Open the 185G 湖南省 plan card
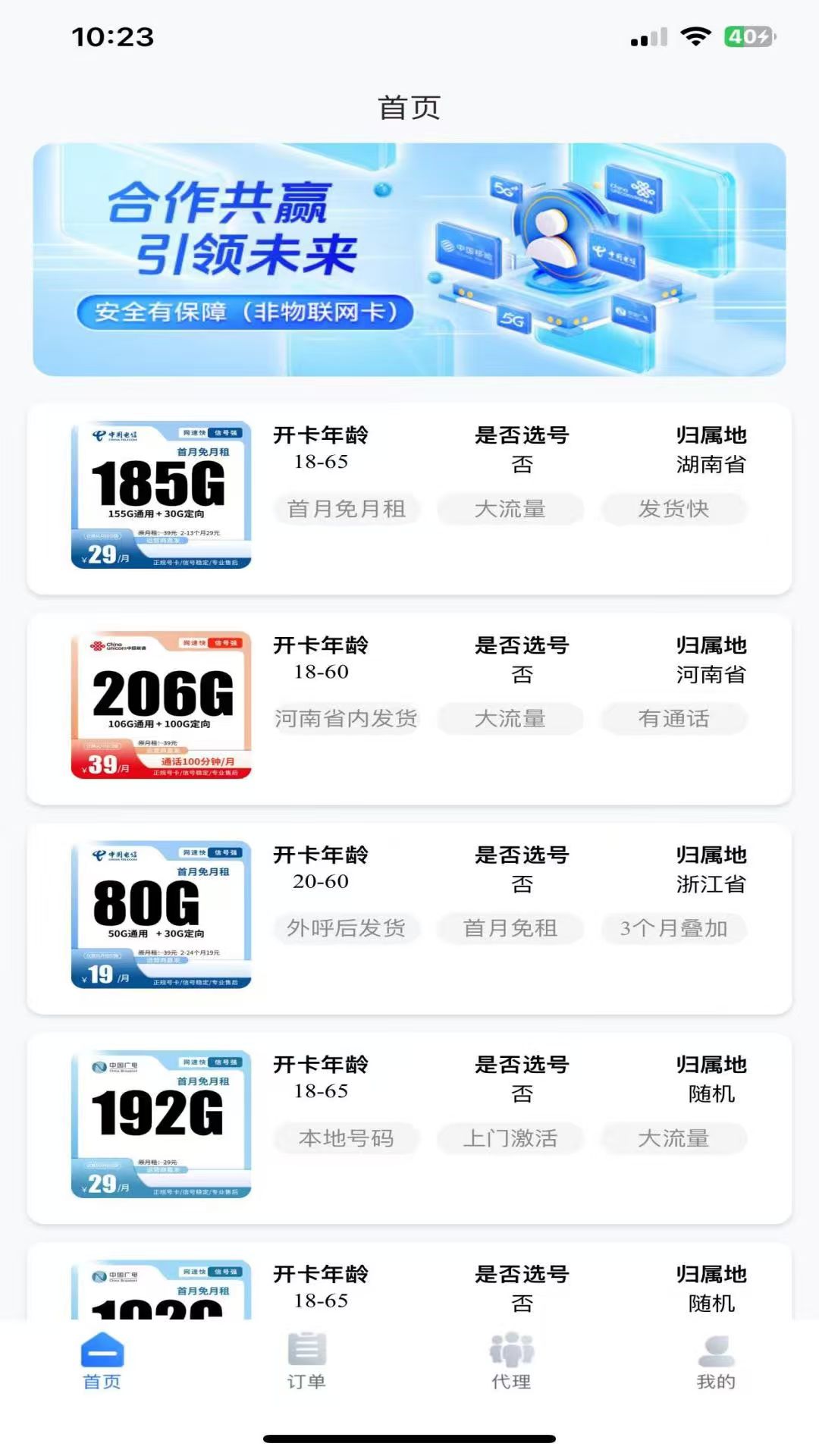The height and width of the screenshot is (1456, 819). 409,498
